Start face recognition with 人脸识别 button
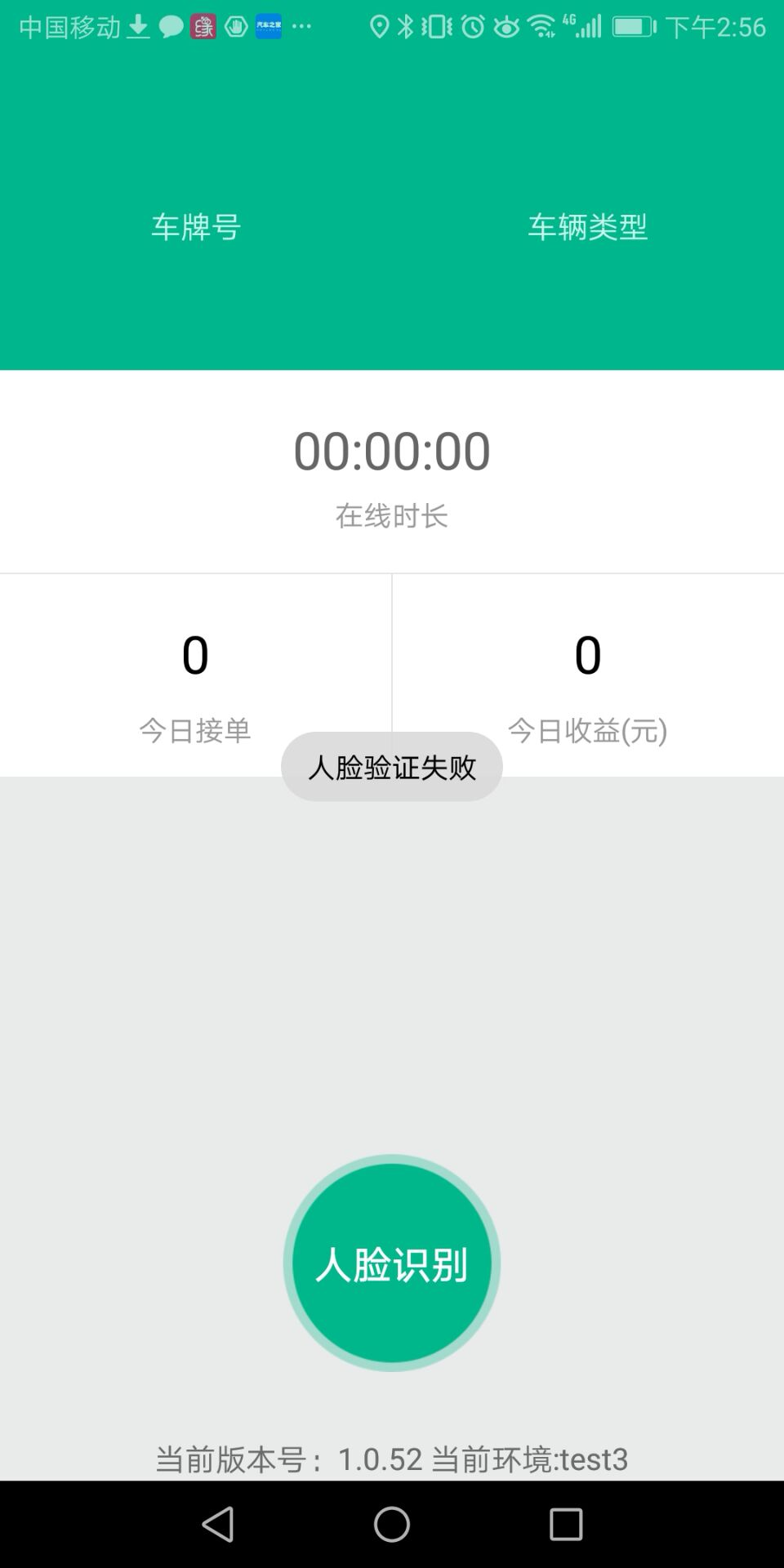 pos(392,1263)
